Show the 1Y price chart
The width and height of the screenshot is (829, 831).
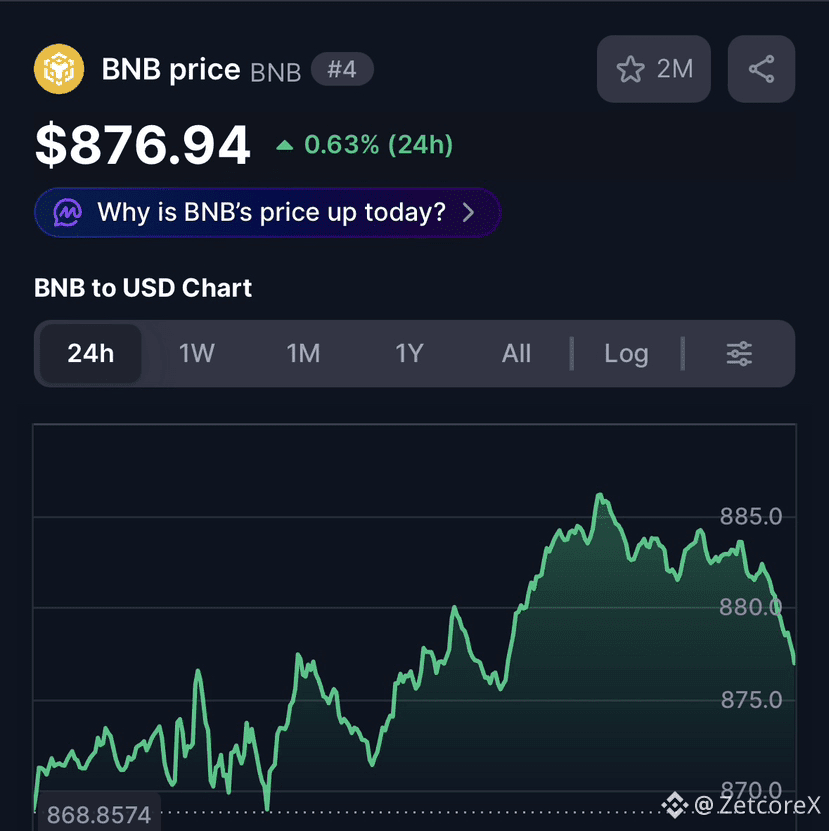coord(409,353)
